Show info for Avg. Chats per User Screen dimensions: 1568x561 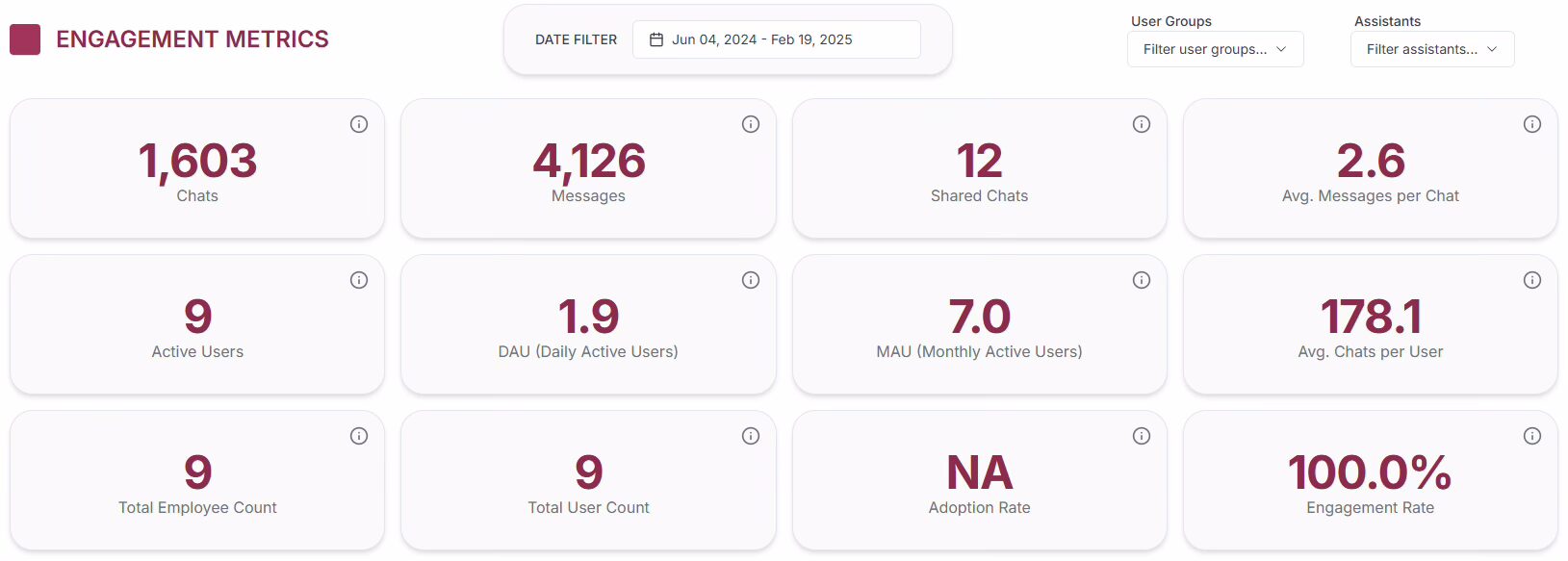point(1532,280)
